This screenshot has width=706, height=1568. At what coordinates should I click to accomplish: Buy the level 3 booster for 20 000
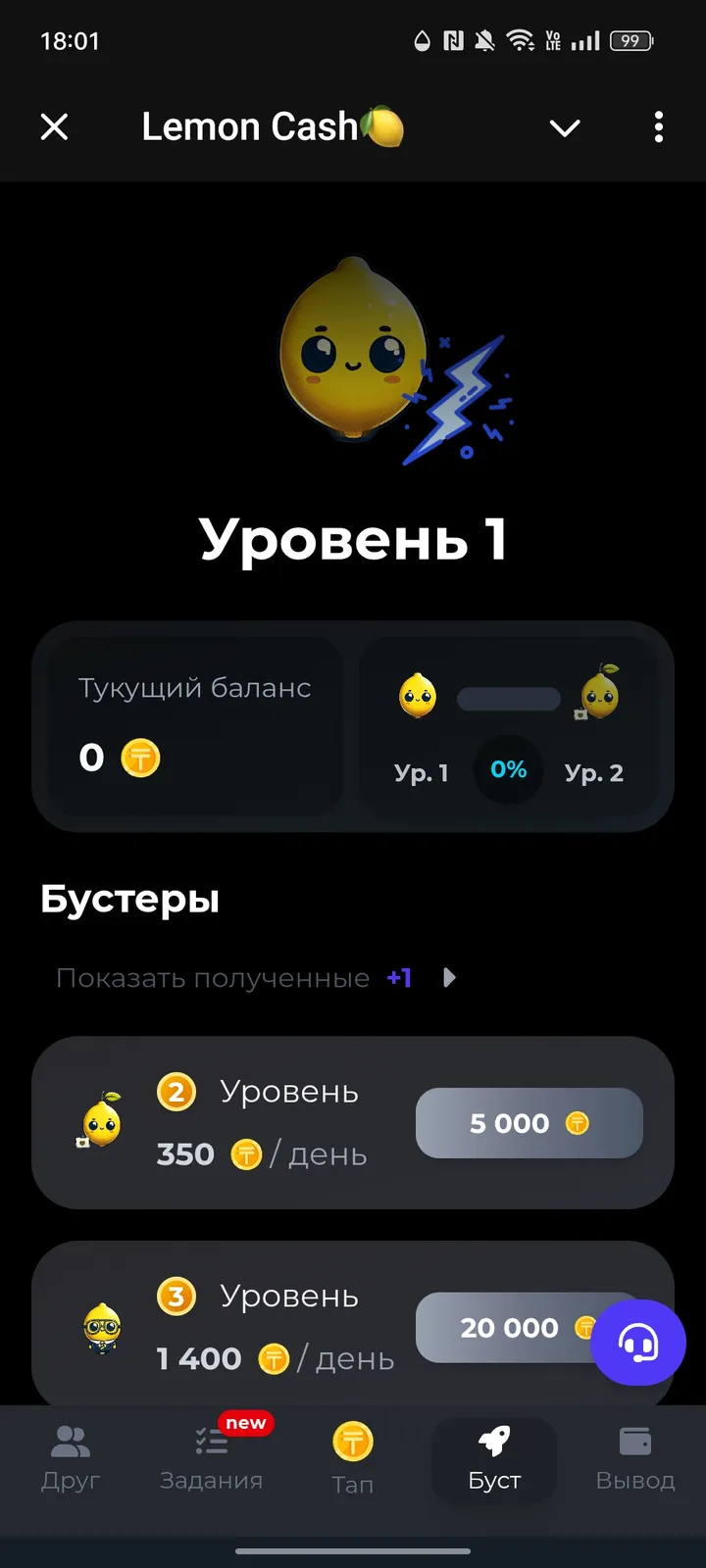pos(507,1328)
